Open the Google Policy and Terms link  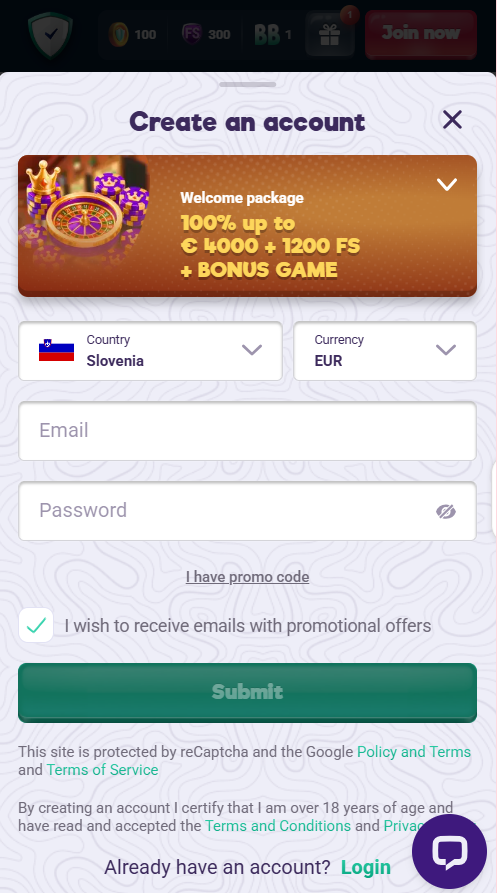tap(414, 752)
